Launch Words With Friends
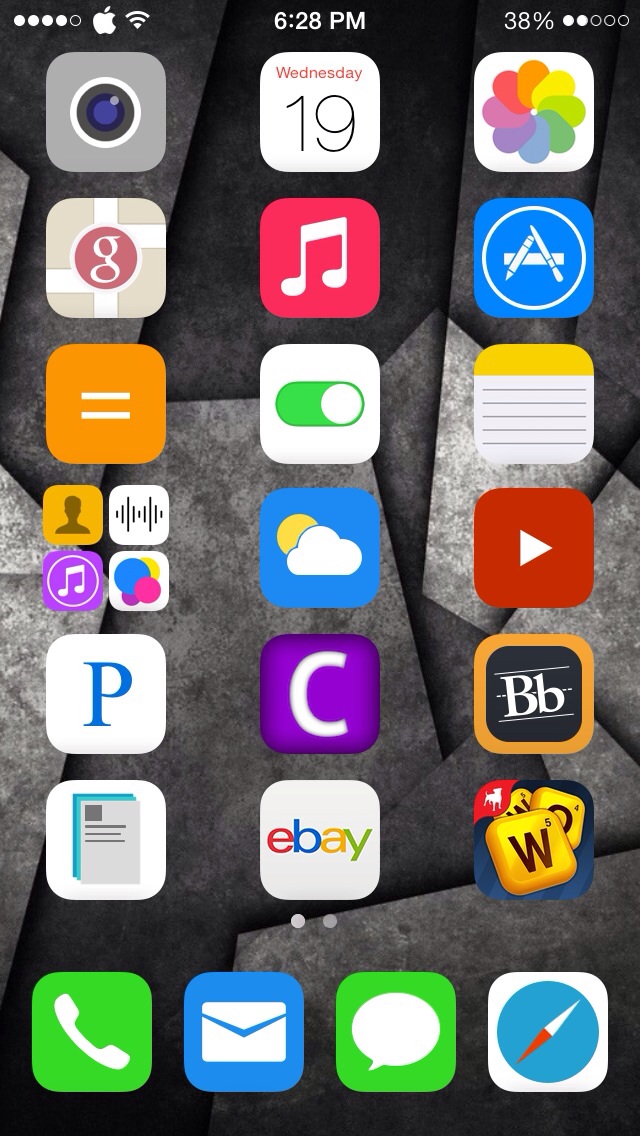This screenshot has width=640, height=1136. pos(533,840)
